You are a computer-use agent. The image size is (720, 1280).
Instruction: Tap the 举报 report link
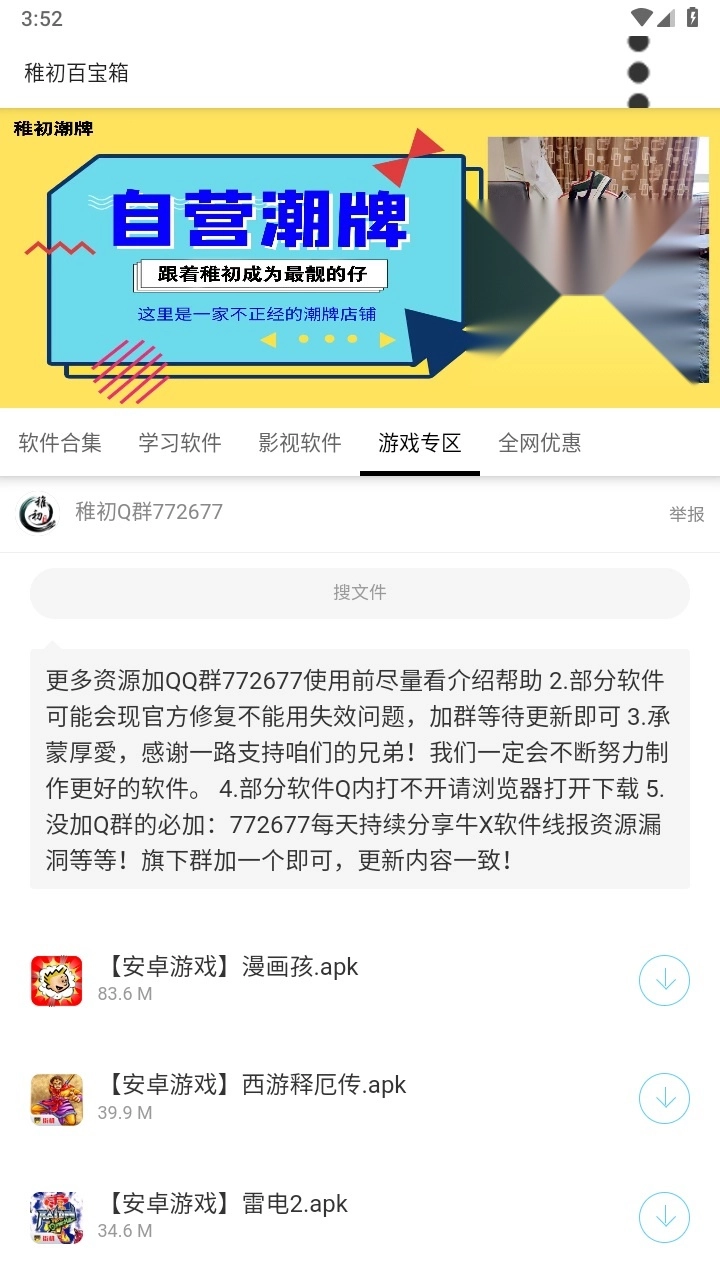click(686, 514)
